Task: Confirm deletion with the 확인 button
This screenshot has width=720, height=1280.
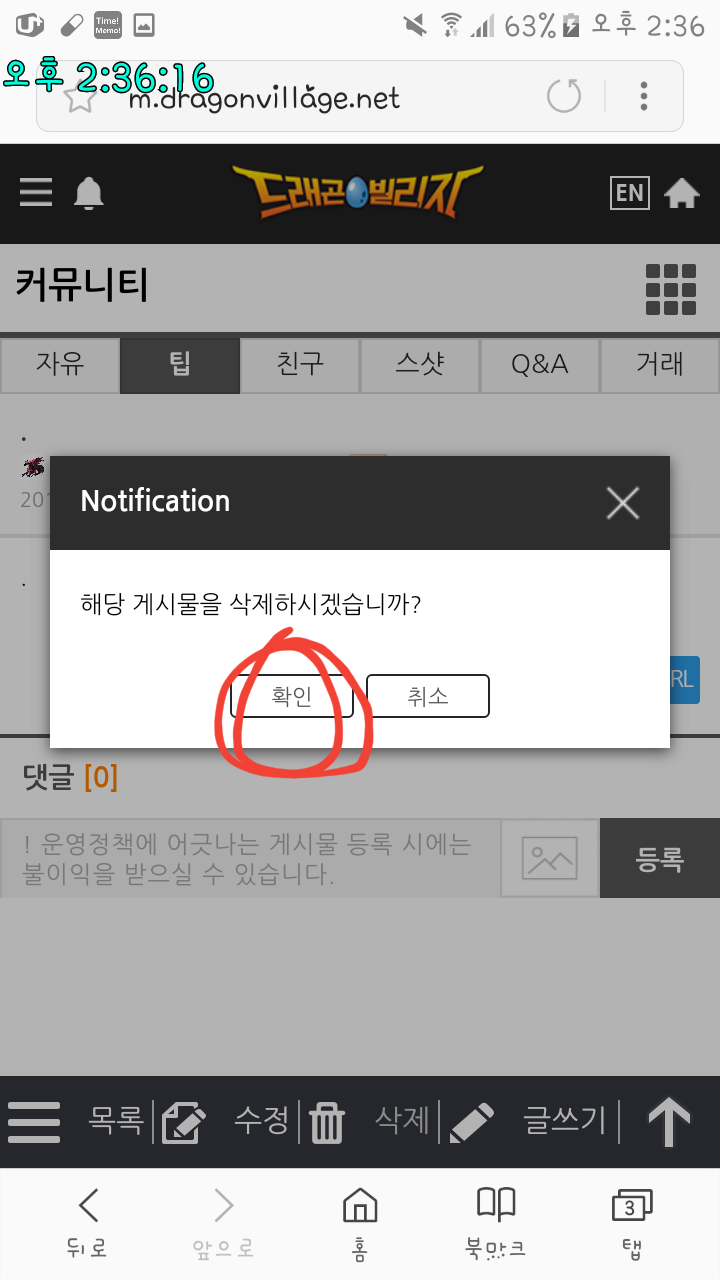Action: pyautogui.click(x=292, y=696)
